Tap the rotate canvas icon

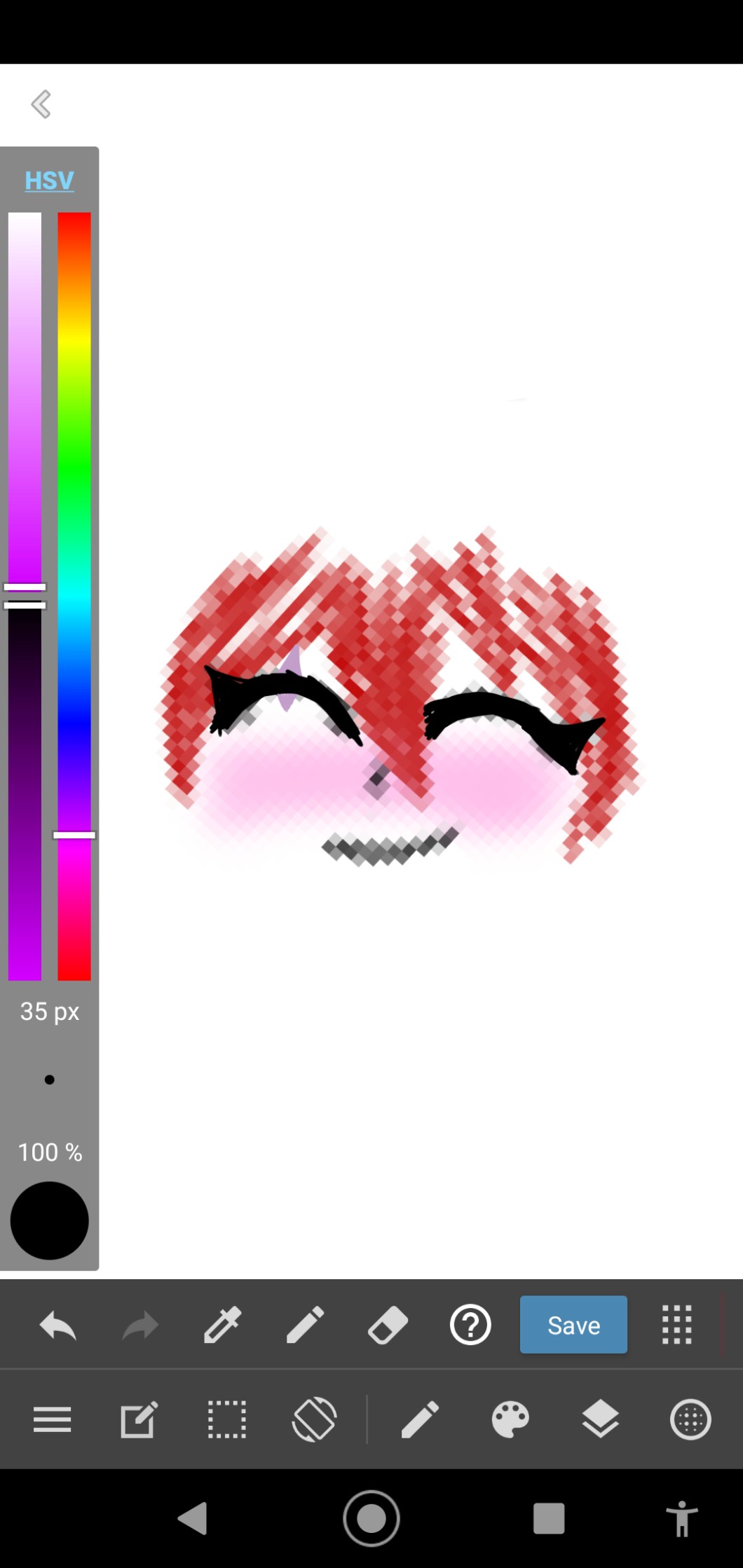point(314,1420)
